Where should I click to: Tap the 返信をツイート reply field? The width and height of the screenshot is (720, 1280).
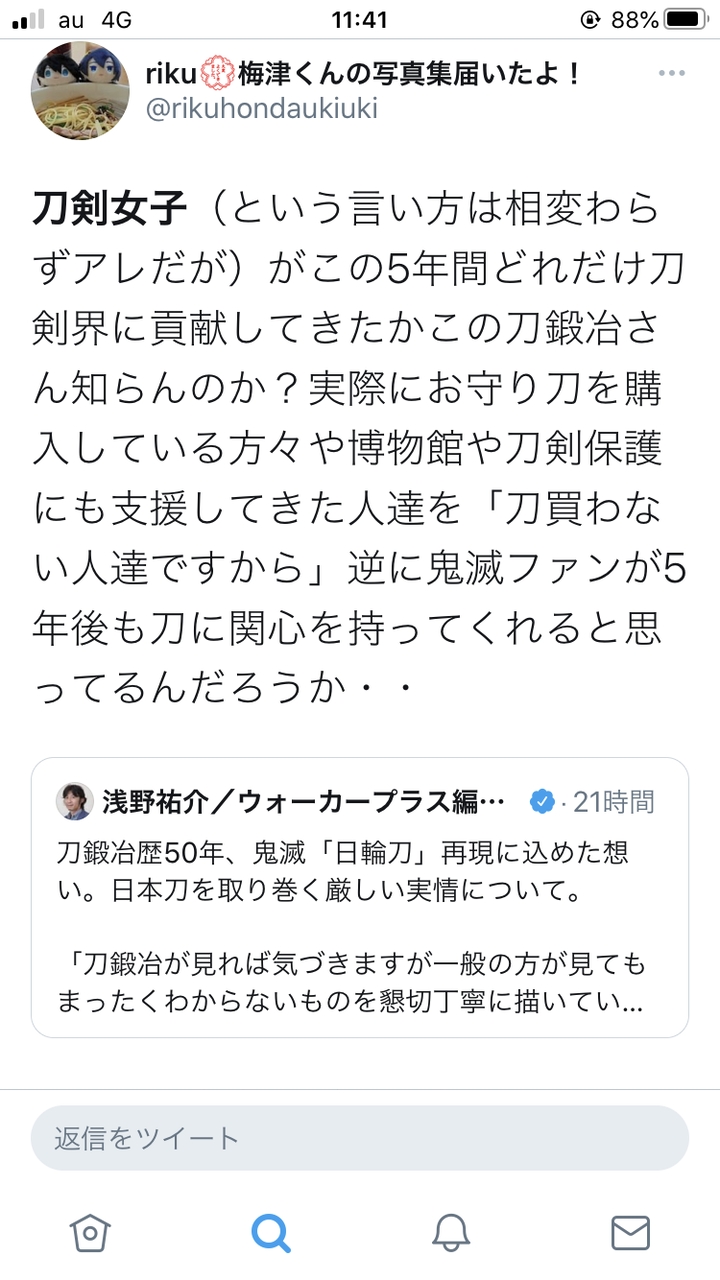click(x=360, y=1137)
